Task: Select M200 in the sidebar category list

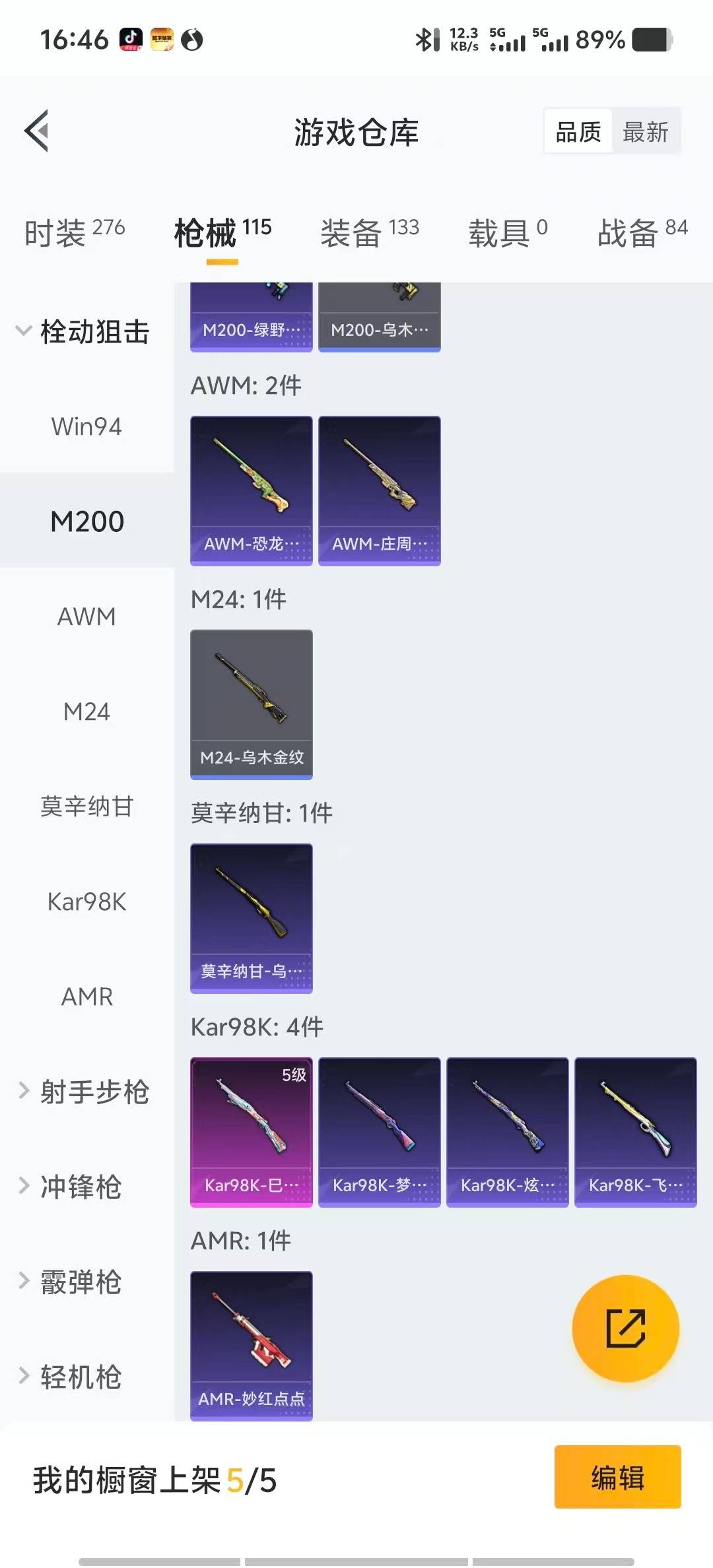Action: [x=86, y=521]
